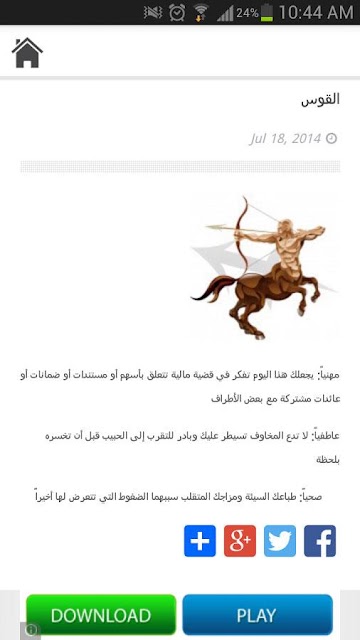Share horoscope on Google Plus

coord(240,541)
